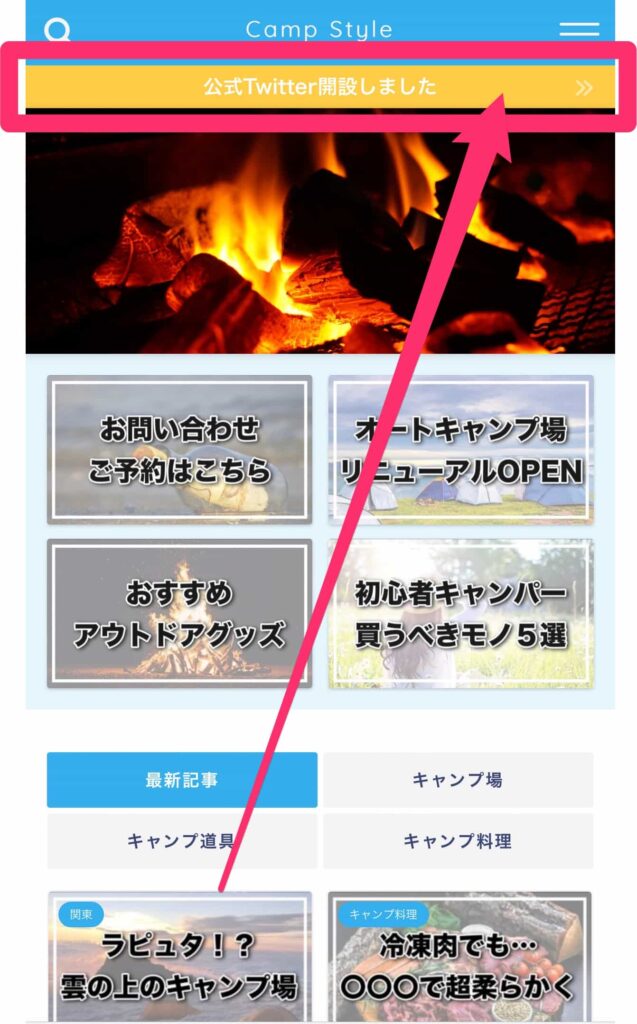Open the おすすめ アウトドアグッズ tile
Image resolution: width=637 pixels, height=1024 pixels.
180,613
